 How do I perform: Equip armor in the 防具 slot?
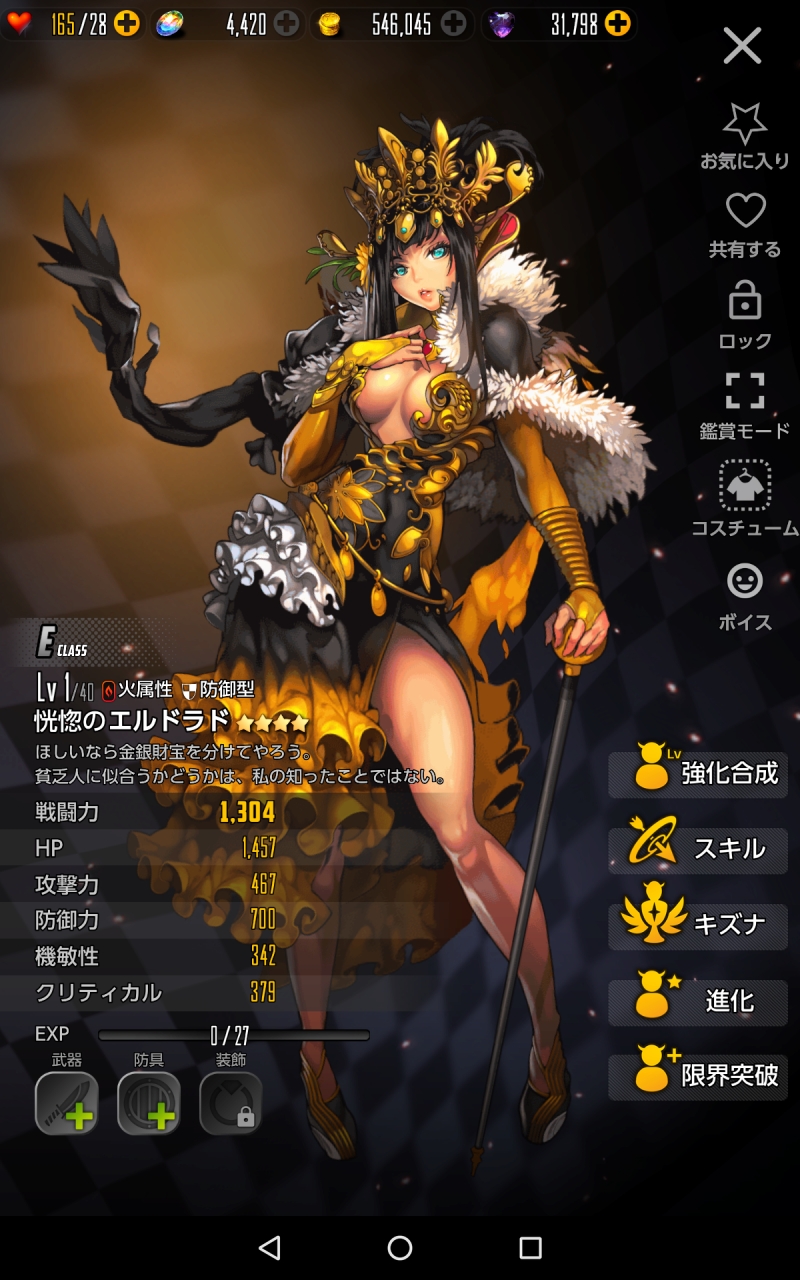pos(149,1103)
